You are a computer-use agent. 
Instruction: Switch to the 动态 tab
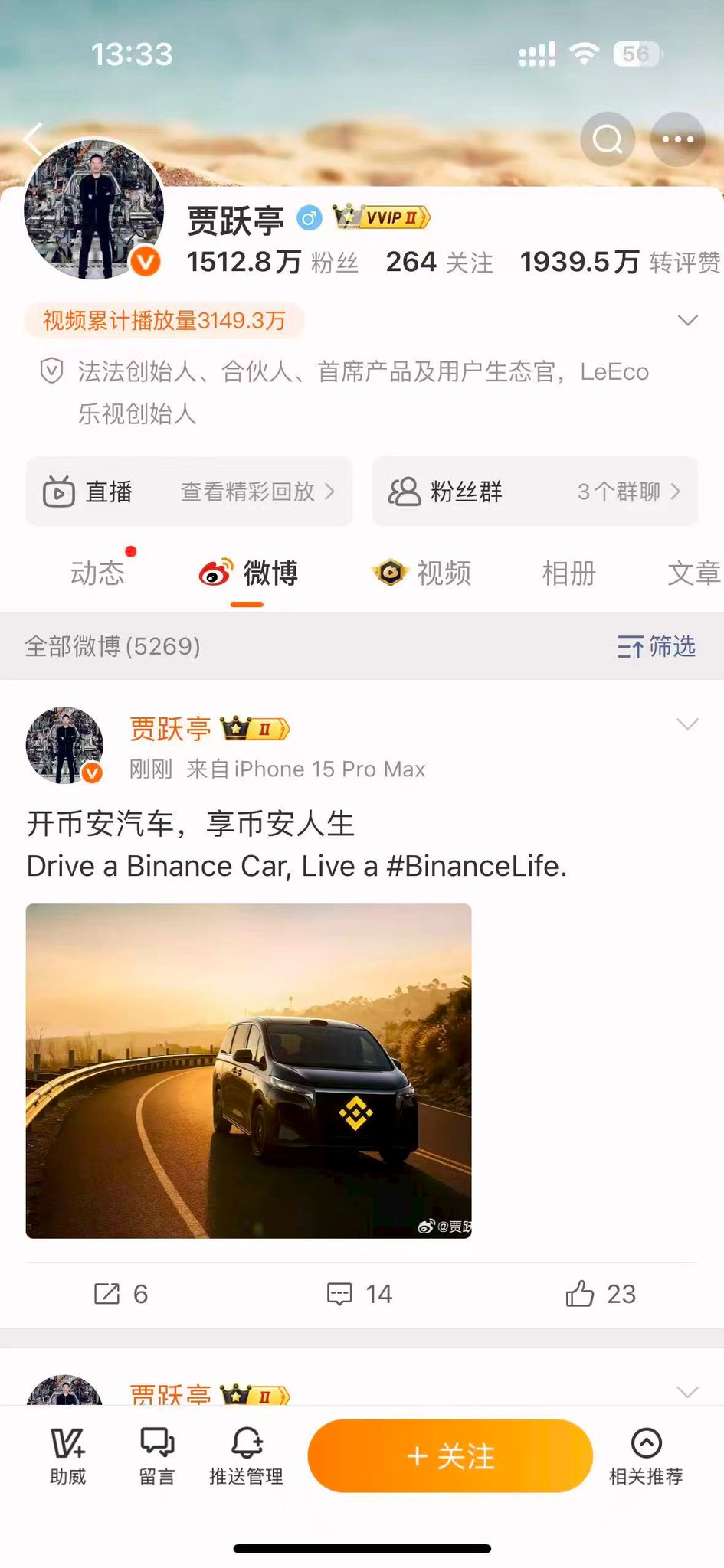click(x=97, y=573)
